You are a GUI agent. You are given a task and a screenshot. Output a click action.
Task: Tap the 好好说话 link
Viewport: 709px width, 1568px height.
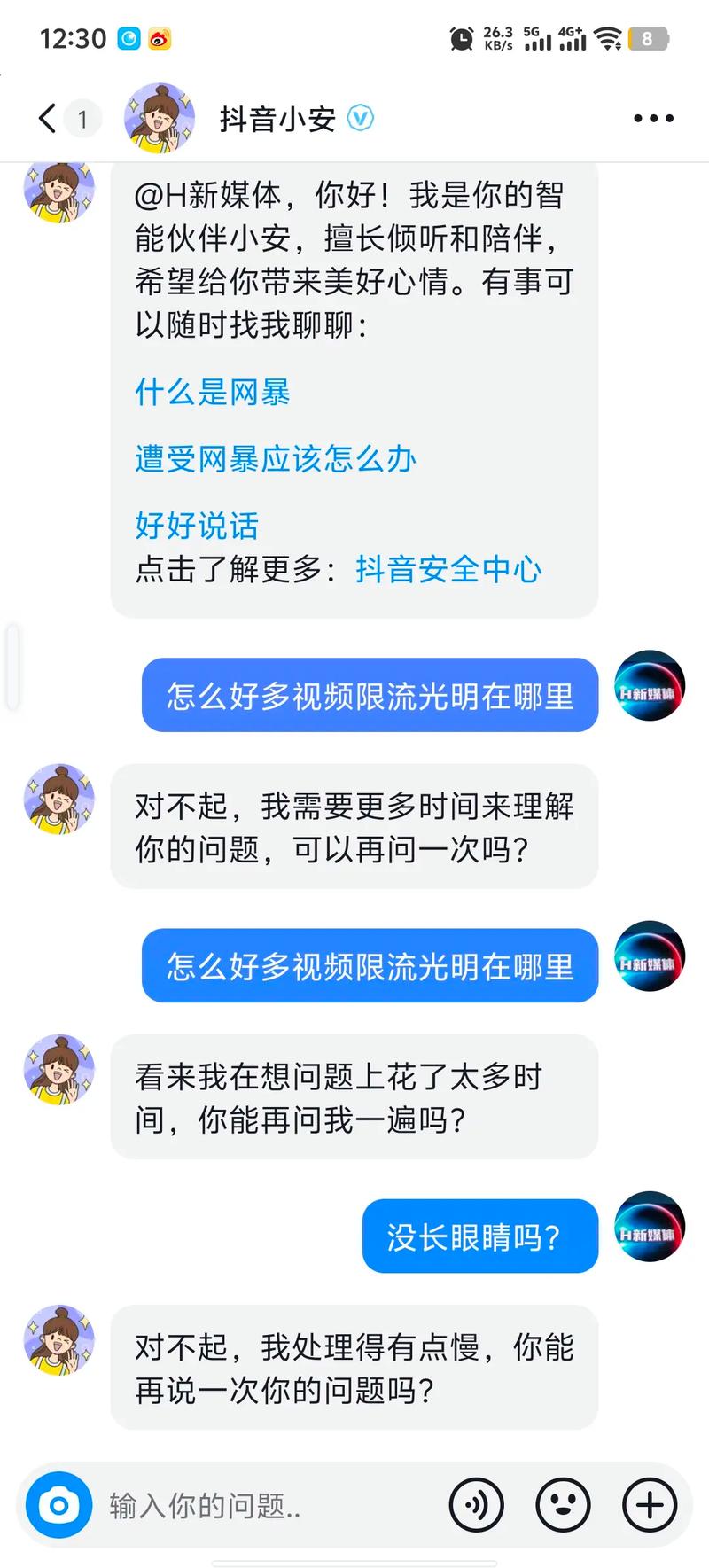pos(197,525)
